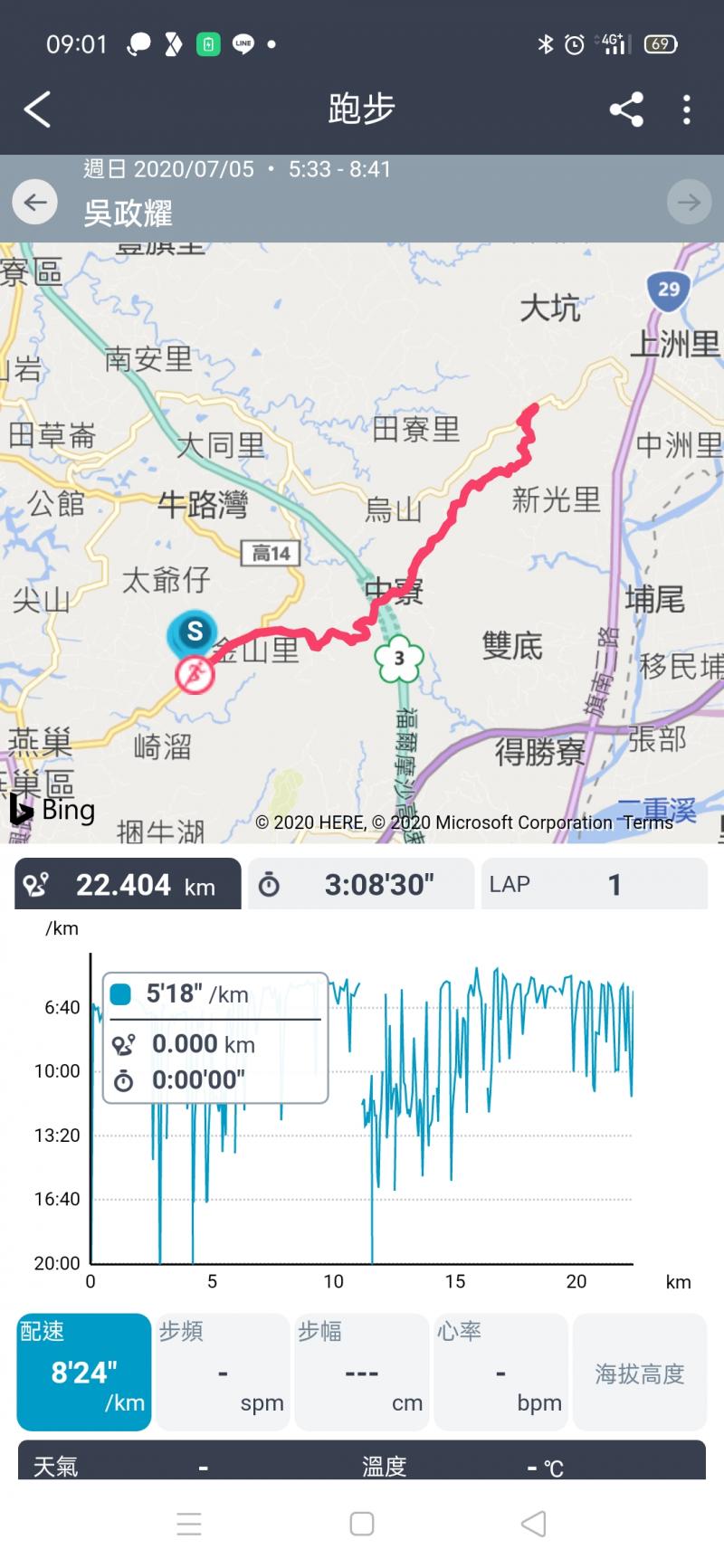Open the three-dot overflow menu
This screenshot has height=1568, width=724.
coord(687,109)
